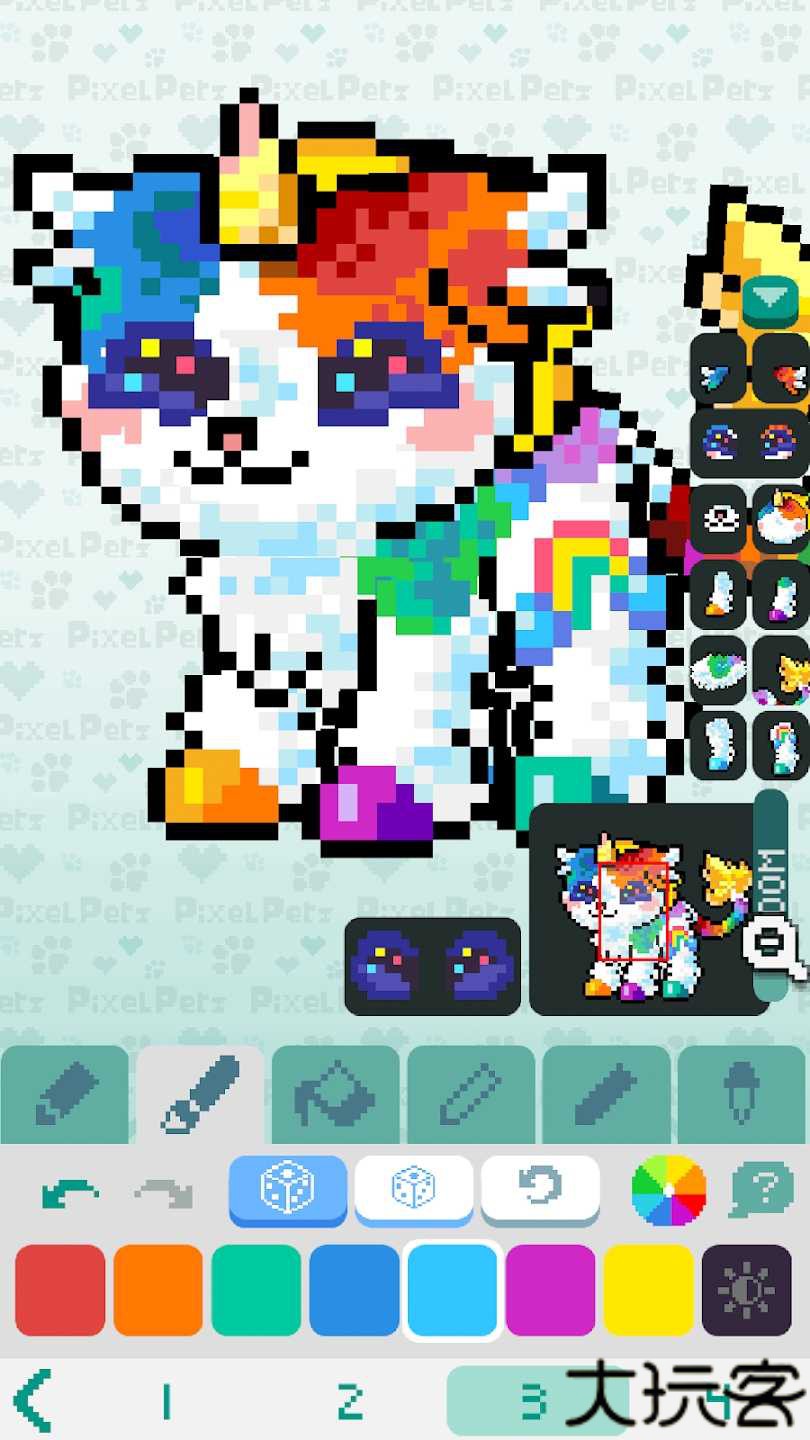The width and height of the screenshot is (810, 1440).
Task: Tap the white dice button
Action: 414,1189
